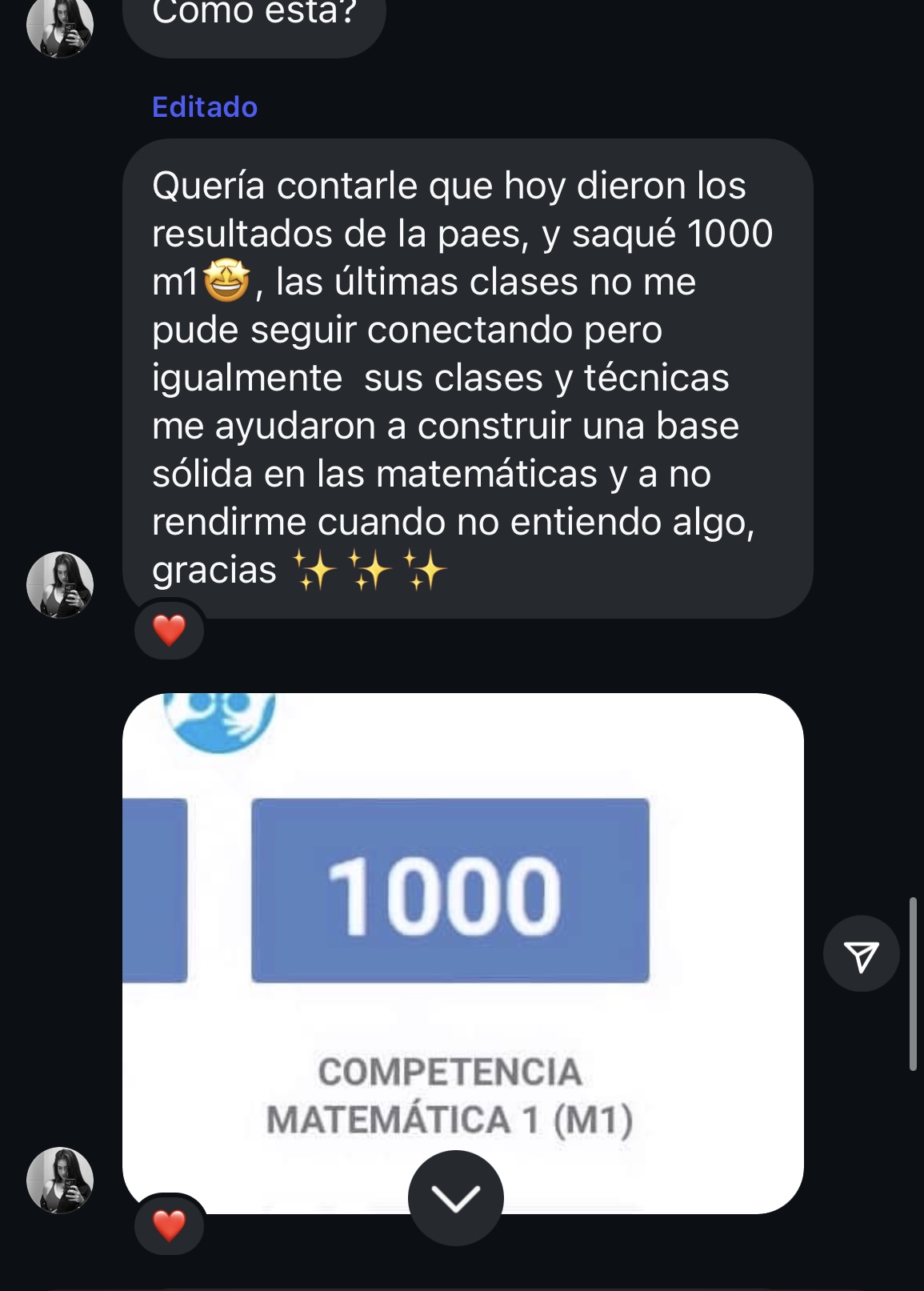Open heart reaction under the paes text message
The width and height of the screenshot is (924, 1291).
pyautogui.click(x=169, y=630)
